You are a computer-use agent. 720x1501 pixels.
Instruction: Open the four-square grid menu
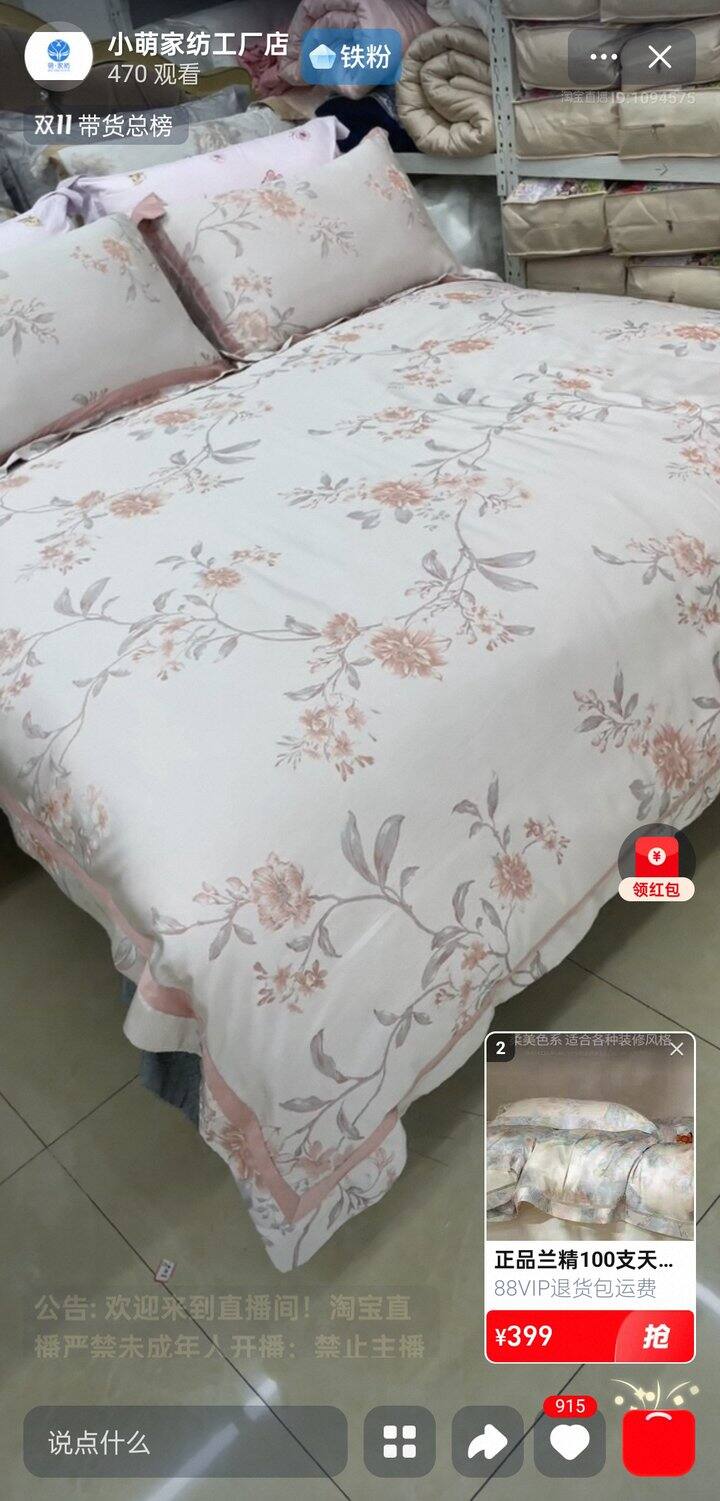click(400, 1442)
